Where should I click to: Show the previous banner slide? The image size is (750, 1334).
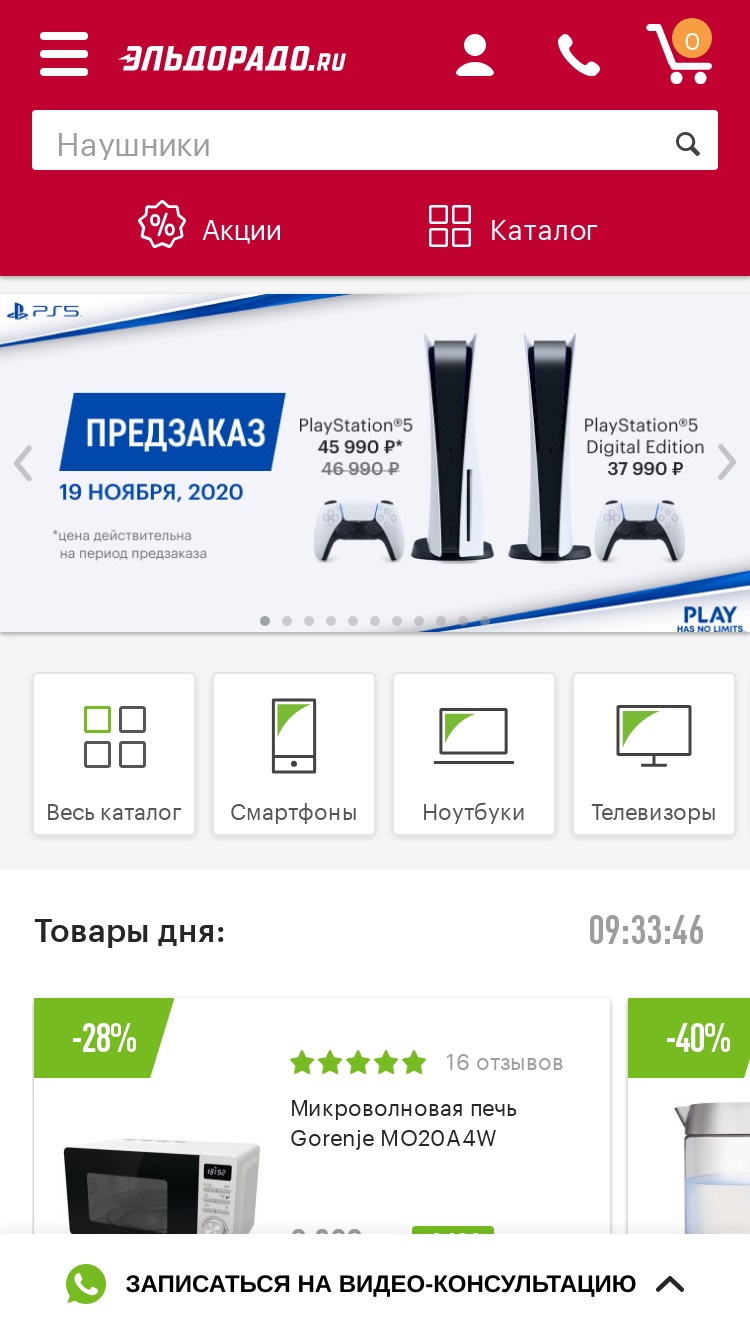(x=23, y=463)
